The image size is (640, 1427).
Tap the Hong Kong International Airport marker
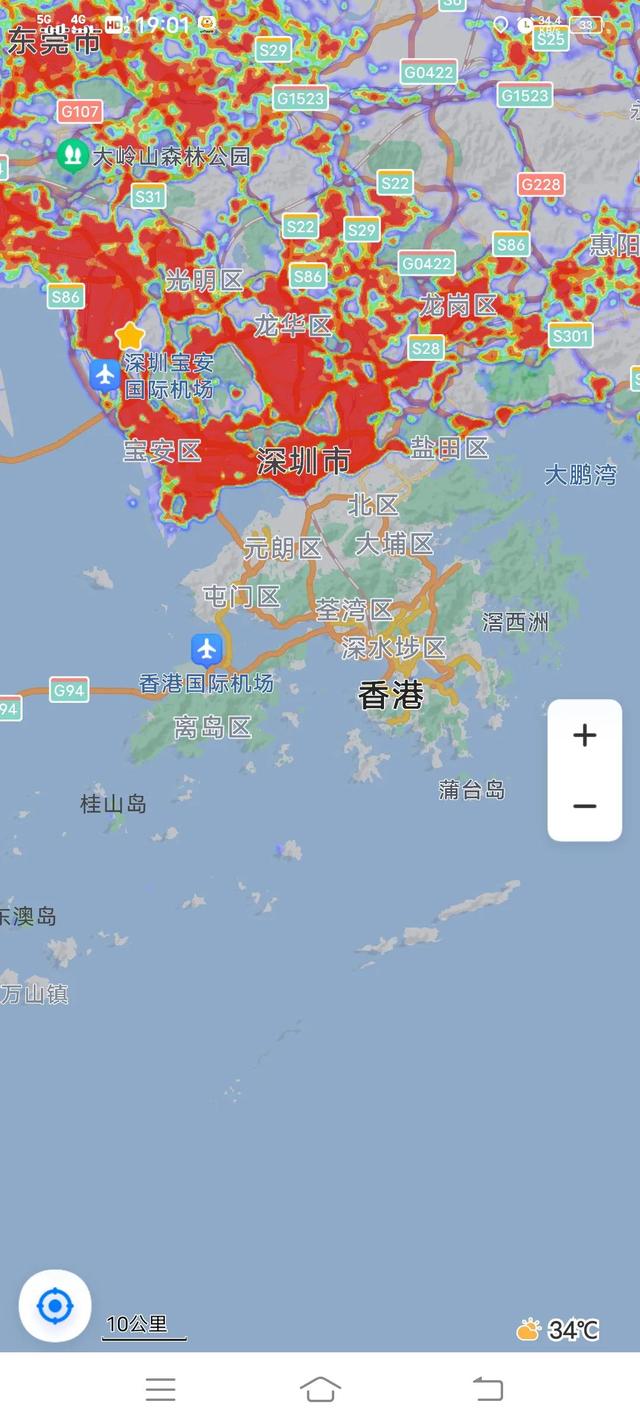pos(207,650)
